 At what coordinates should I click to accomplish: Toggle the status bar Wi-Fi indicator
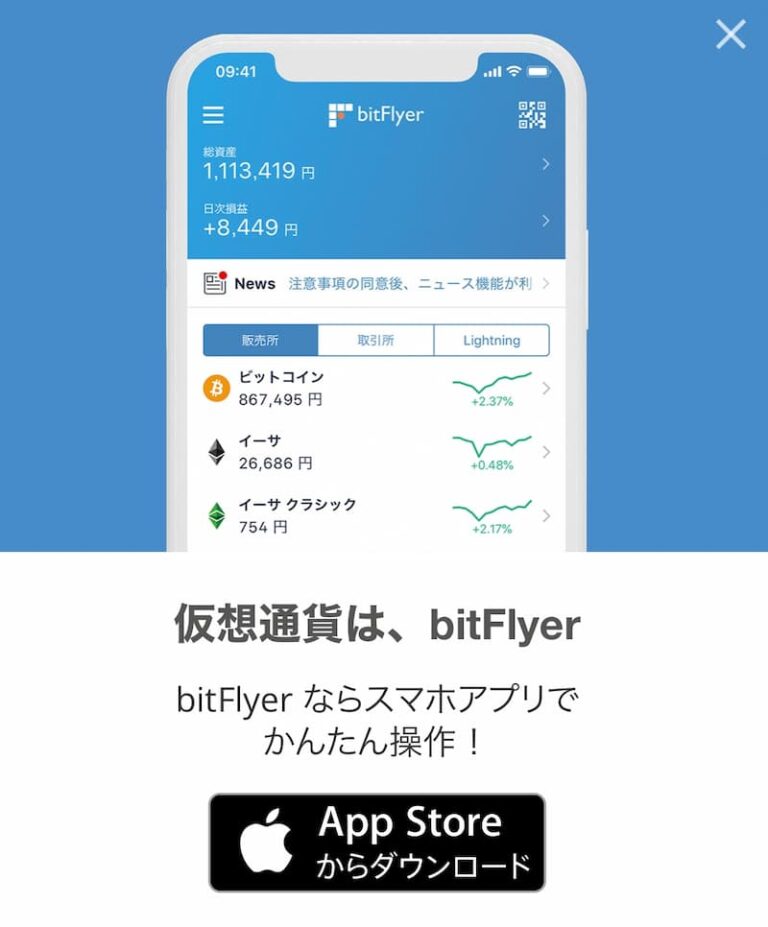pyautogui.click(x=513, y=72)
